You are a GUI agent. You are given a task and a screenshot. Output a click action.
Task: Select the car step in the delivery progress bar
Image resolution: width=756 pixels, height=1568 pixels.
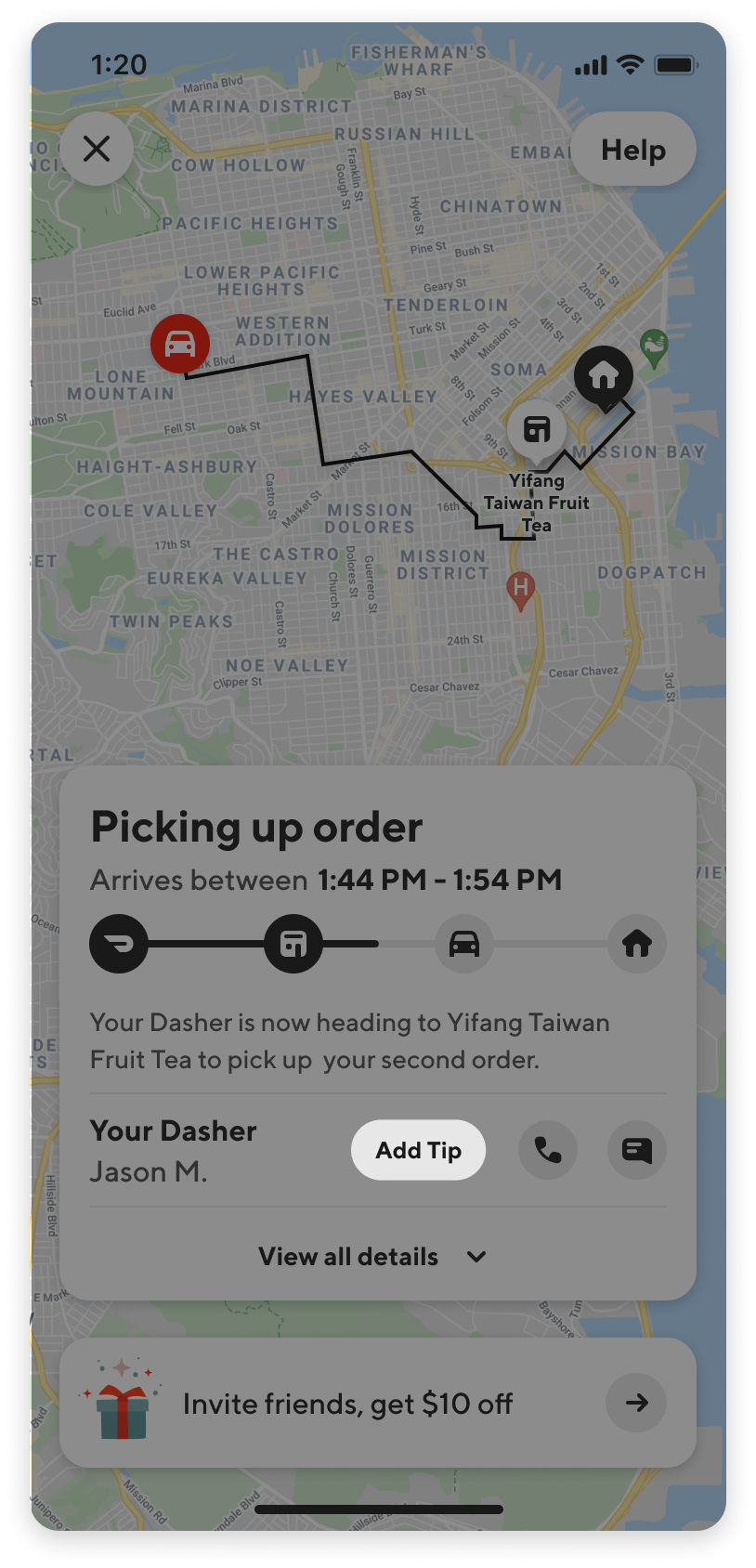coord(464,943)
